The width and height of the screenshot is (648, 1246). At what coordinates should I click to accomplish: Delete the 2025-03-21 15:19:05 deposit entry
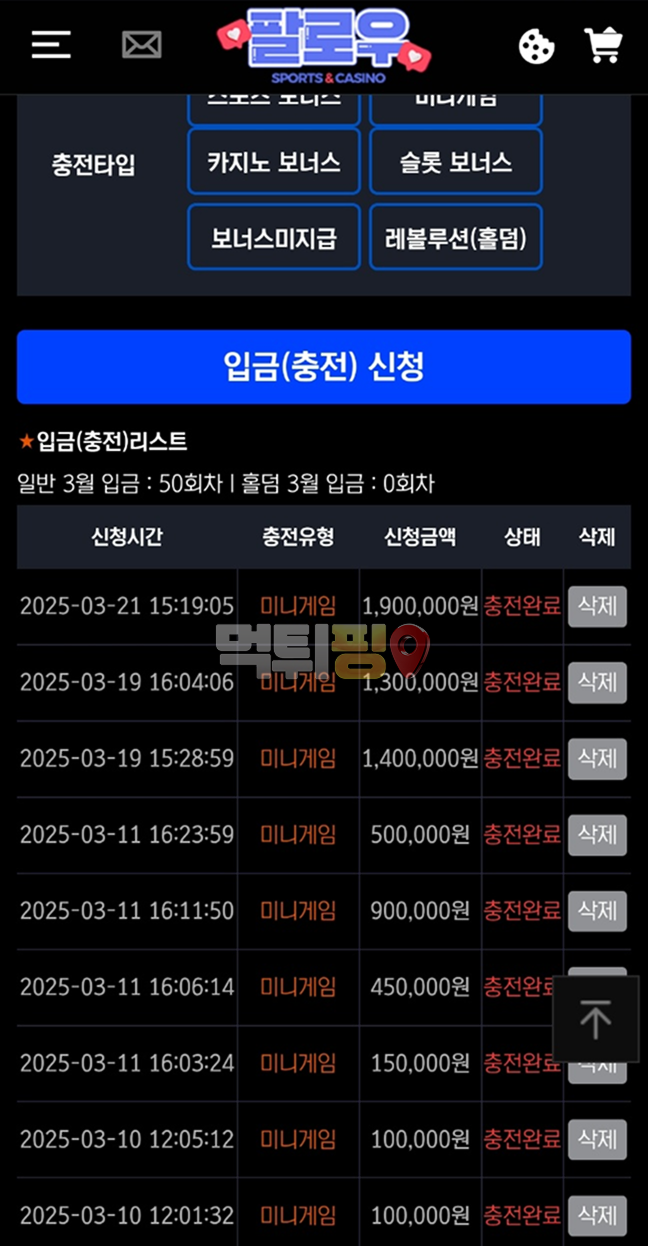coord(597,606)
